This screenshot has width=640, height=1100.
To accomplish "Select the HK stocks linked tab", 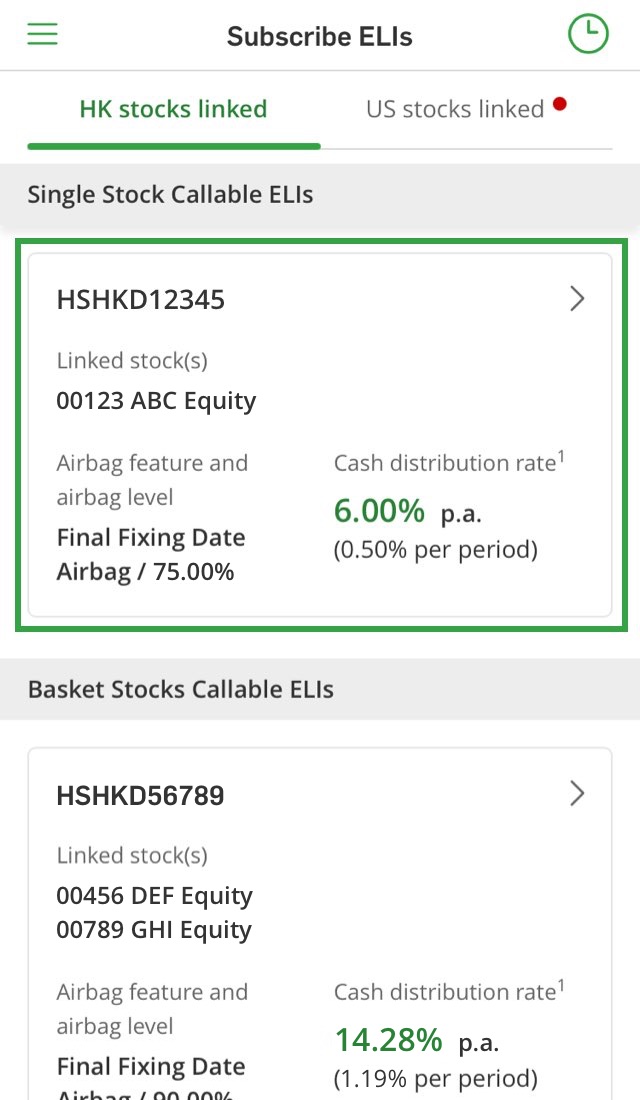I will 173,109.
